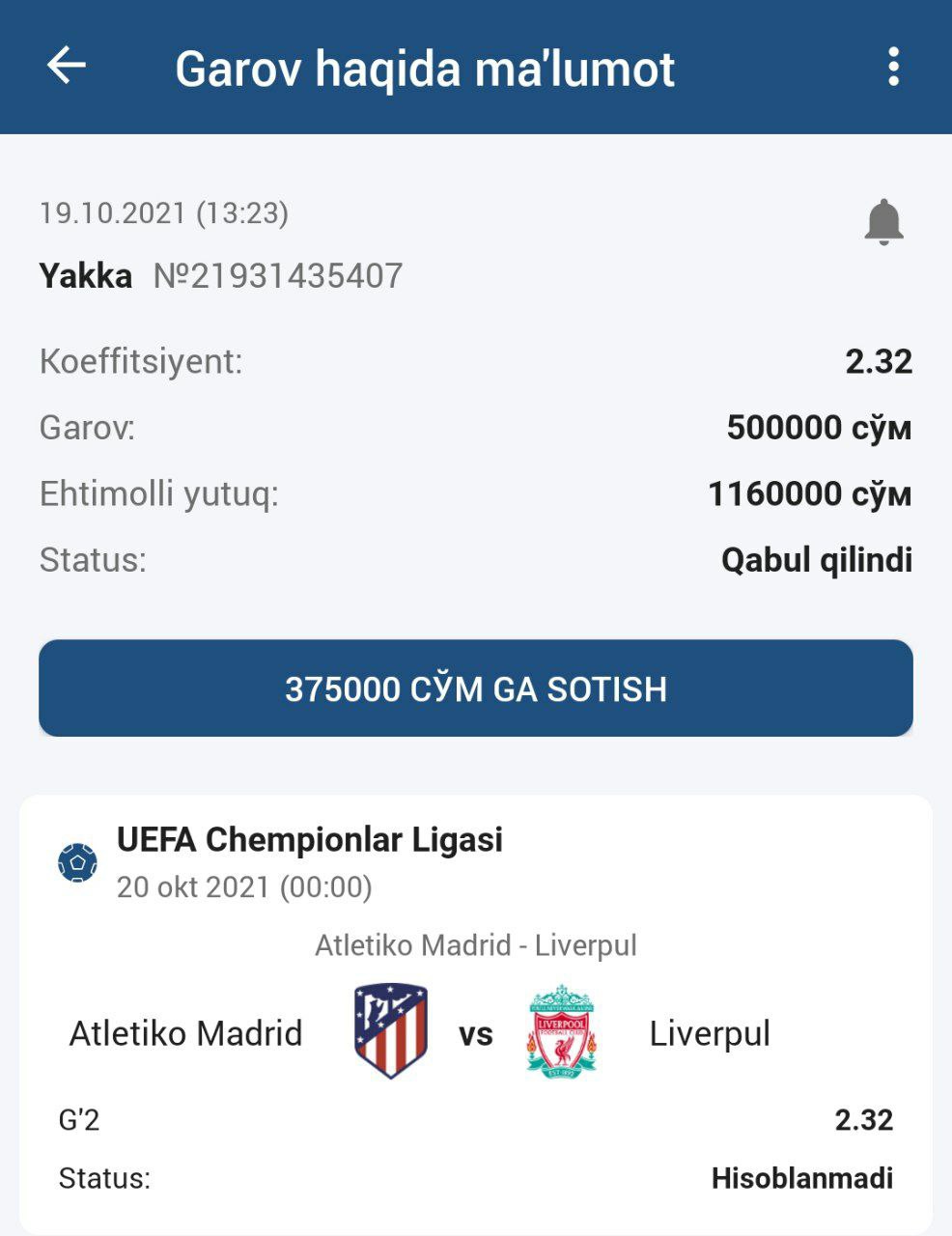Sell the bet for 375000 сўм
952x1236 pixels.
click(476, 688)
